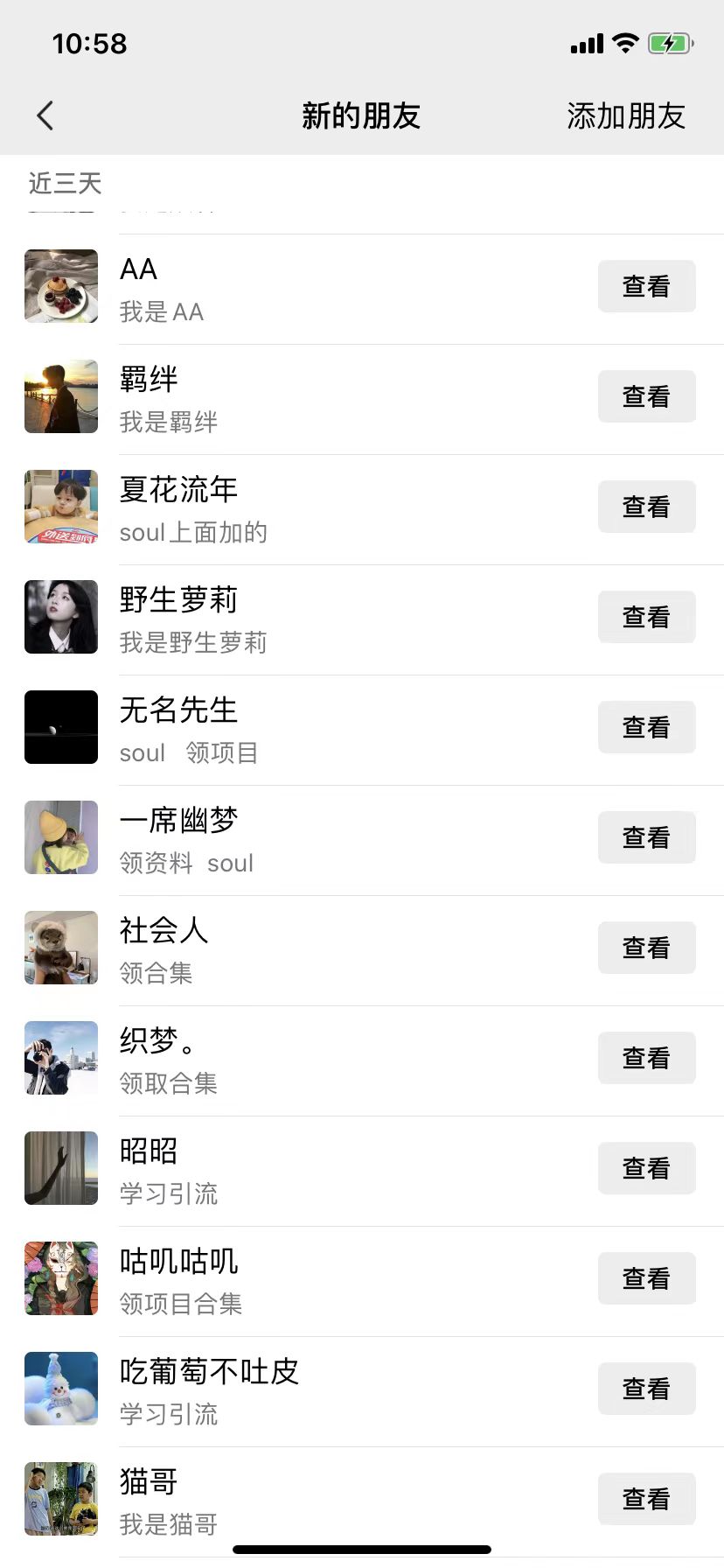
Task: Tap 查看 for 社会人
Action: (x=646, y=948)
